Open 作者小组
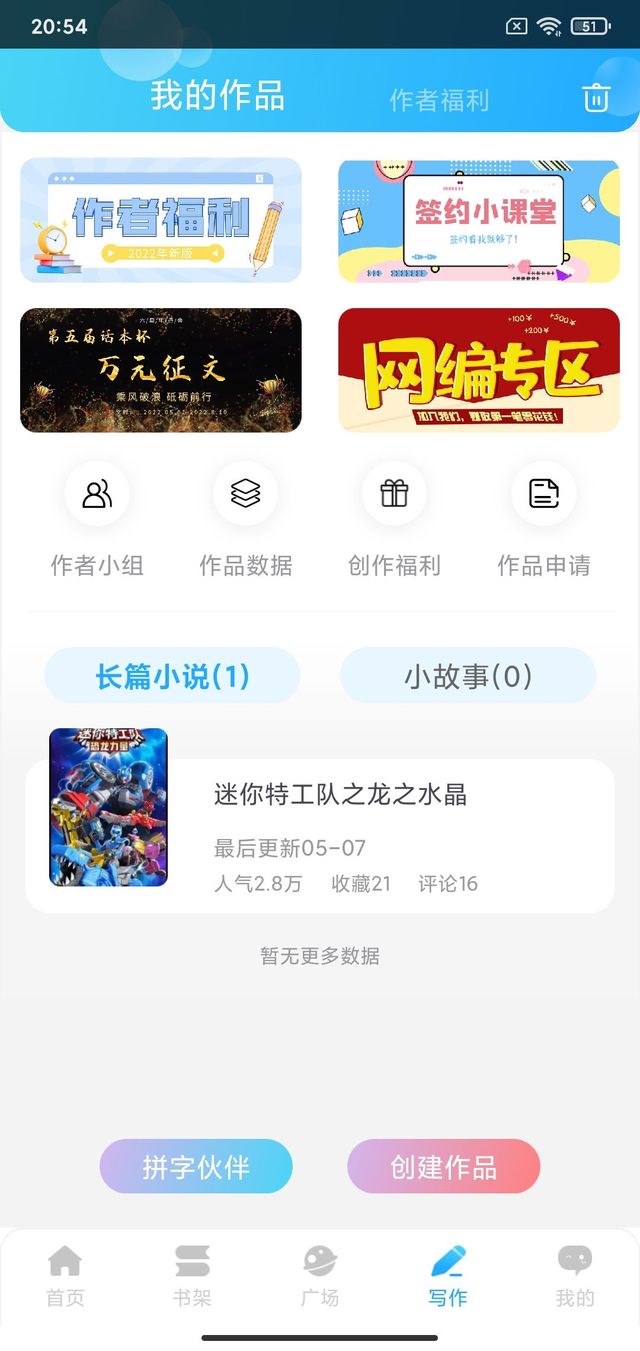 pyautogui.click(x=97, y=520)
